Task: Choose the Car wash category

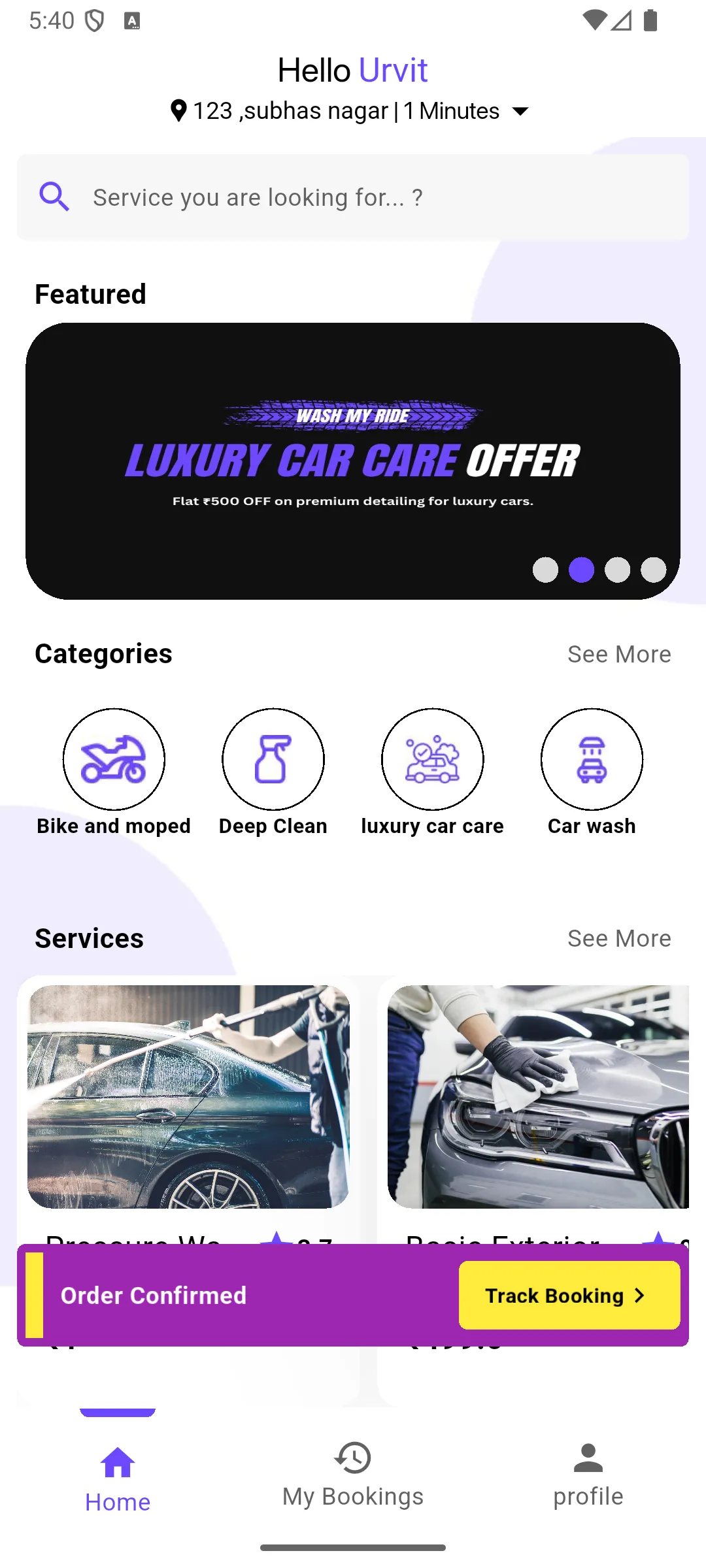Action: (592, 760)
